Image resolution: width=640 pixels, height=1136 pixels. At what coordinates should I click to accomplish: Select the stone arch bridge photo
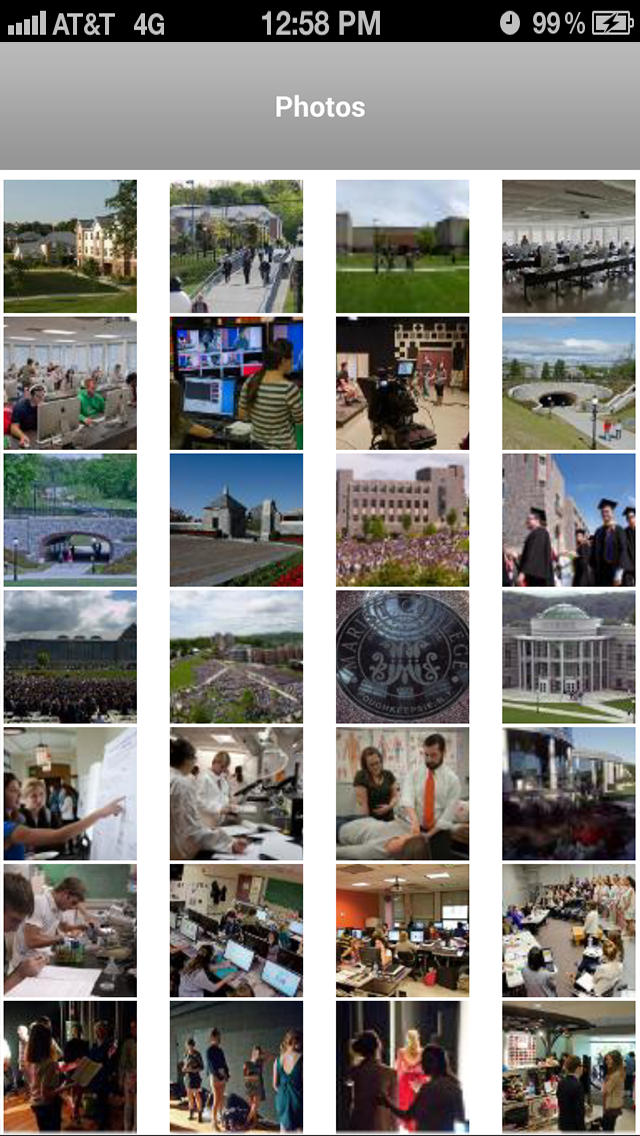click(x=70, y=519)
